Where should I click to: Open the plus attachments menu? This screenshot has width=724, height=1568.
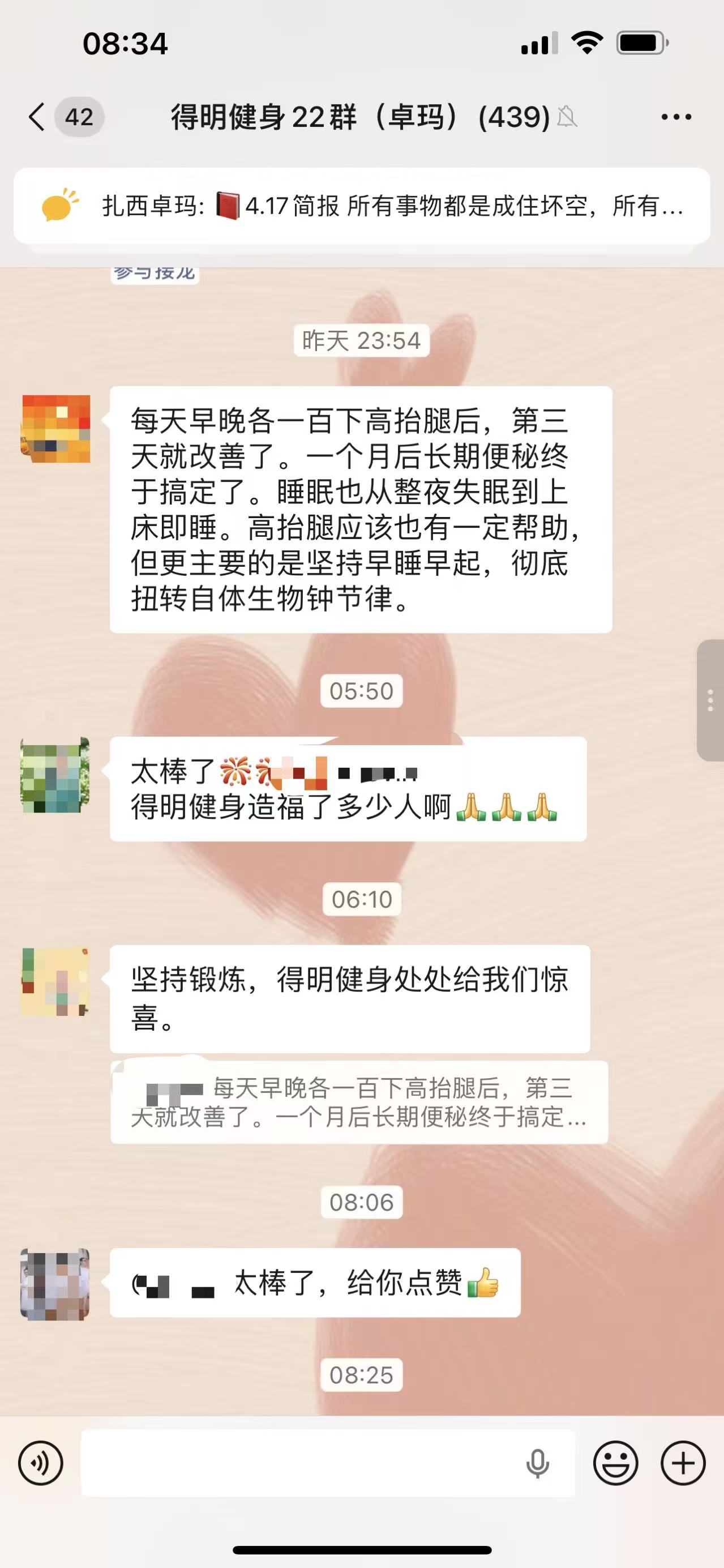point(683,1463)
